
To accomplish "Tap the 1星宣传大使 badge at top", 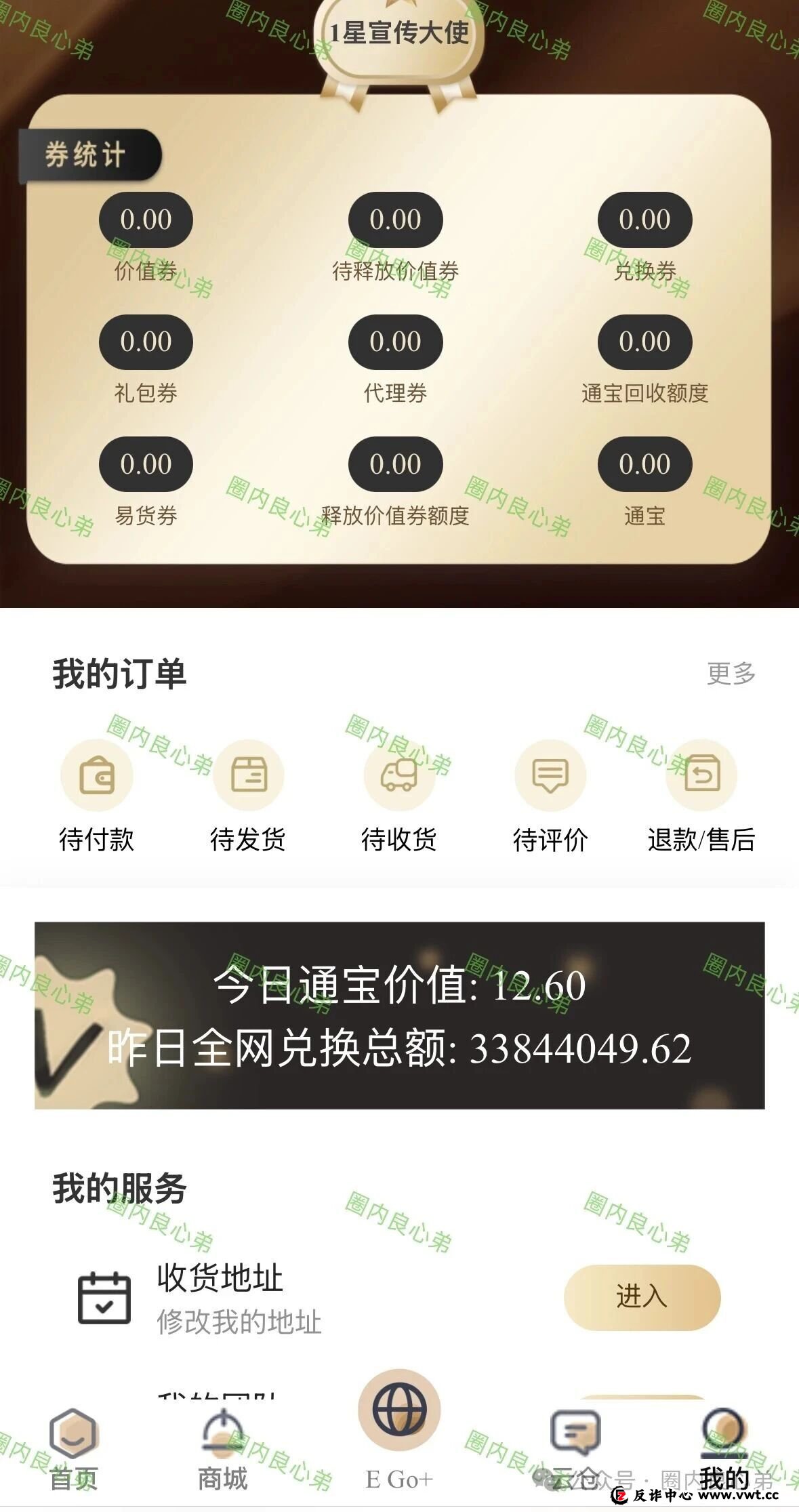I will point(399,30).
